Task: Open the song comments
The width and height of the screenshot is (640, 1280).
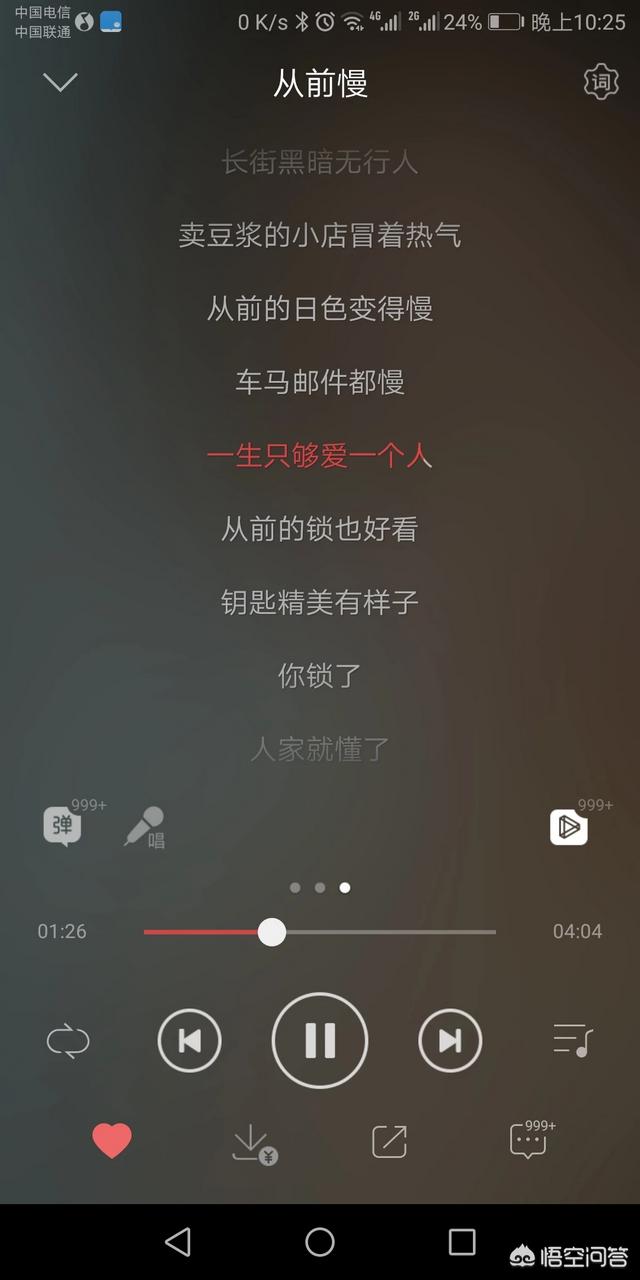Action: [x=529, y=1140]
